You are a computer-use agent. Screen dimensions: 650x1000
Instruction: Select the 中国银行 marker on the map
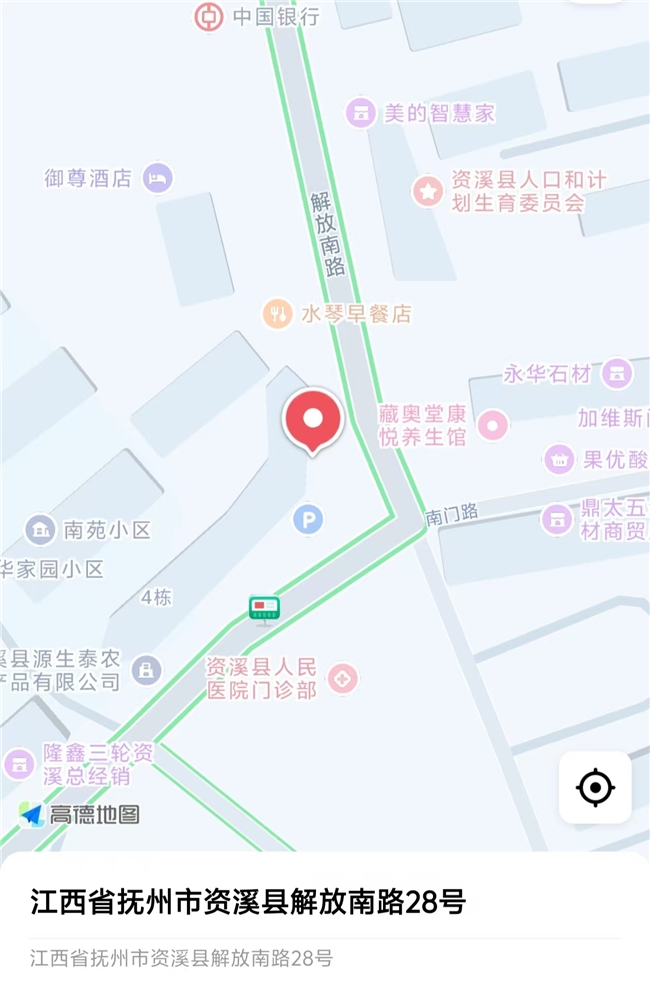pyautogui.click(x=209, y=16)
